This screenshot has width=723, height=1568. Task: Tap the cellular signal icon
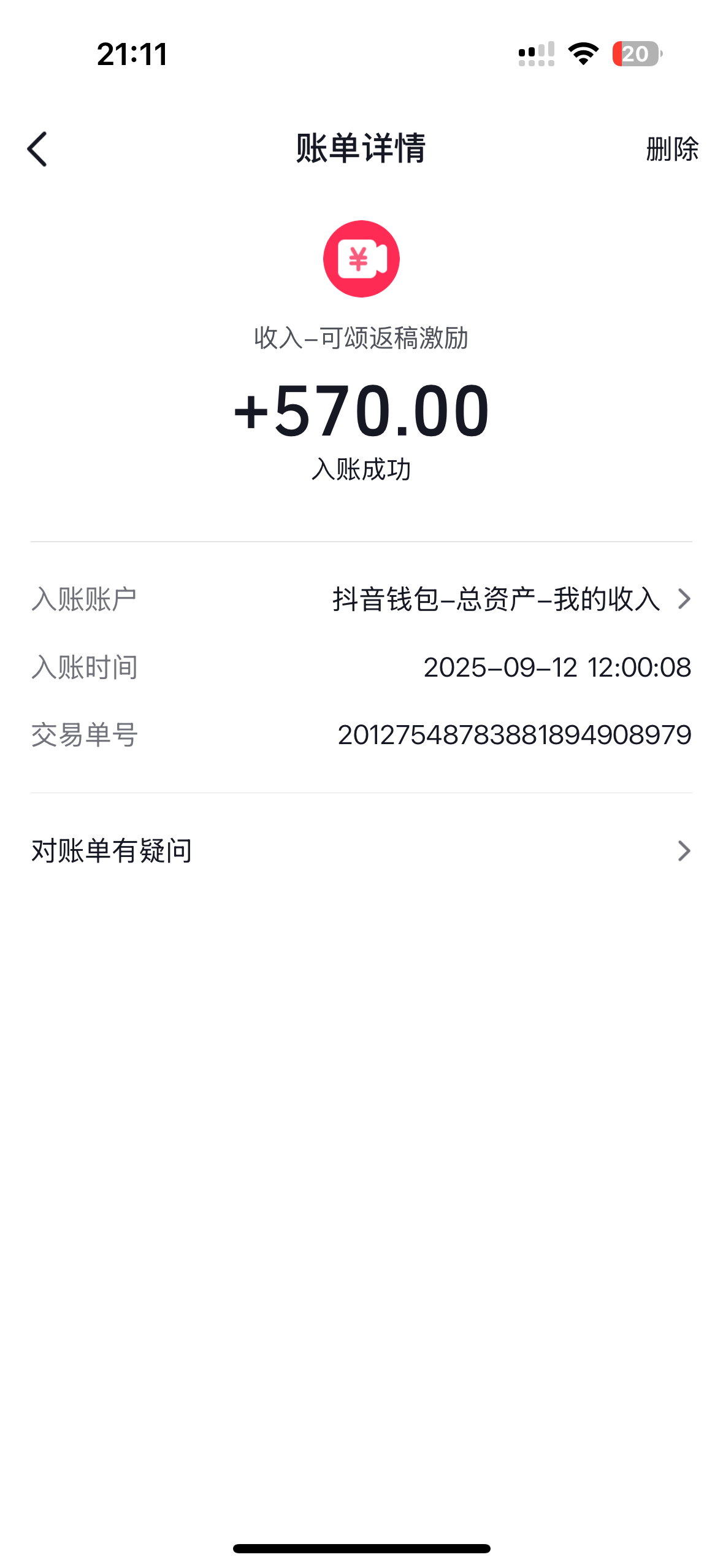[535, 55]
